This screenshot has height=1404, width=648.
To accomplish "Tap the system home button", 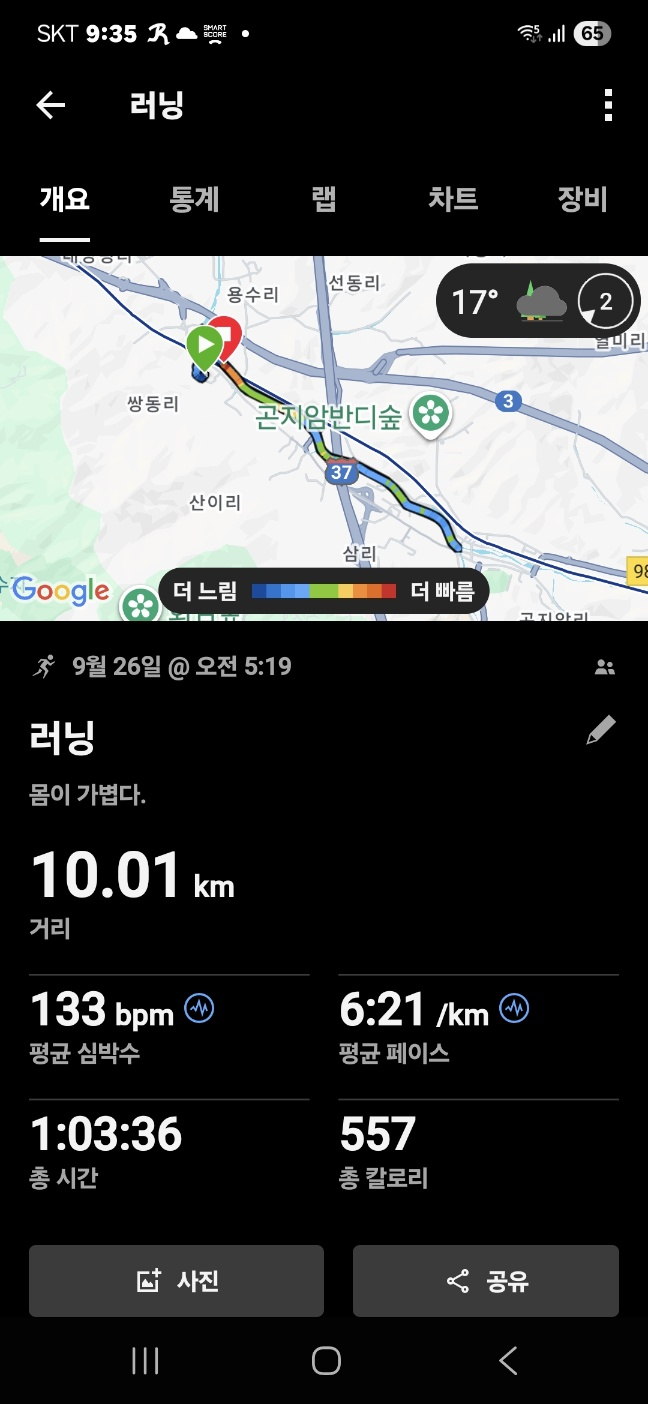I will [x=325, y=1360].
